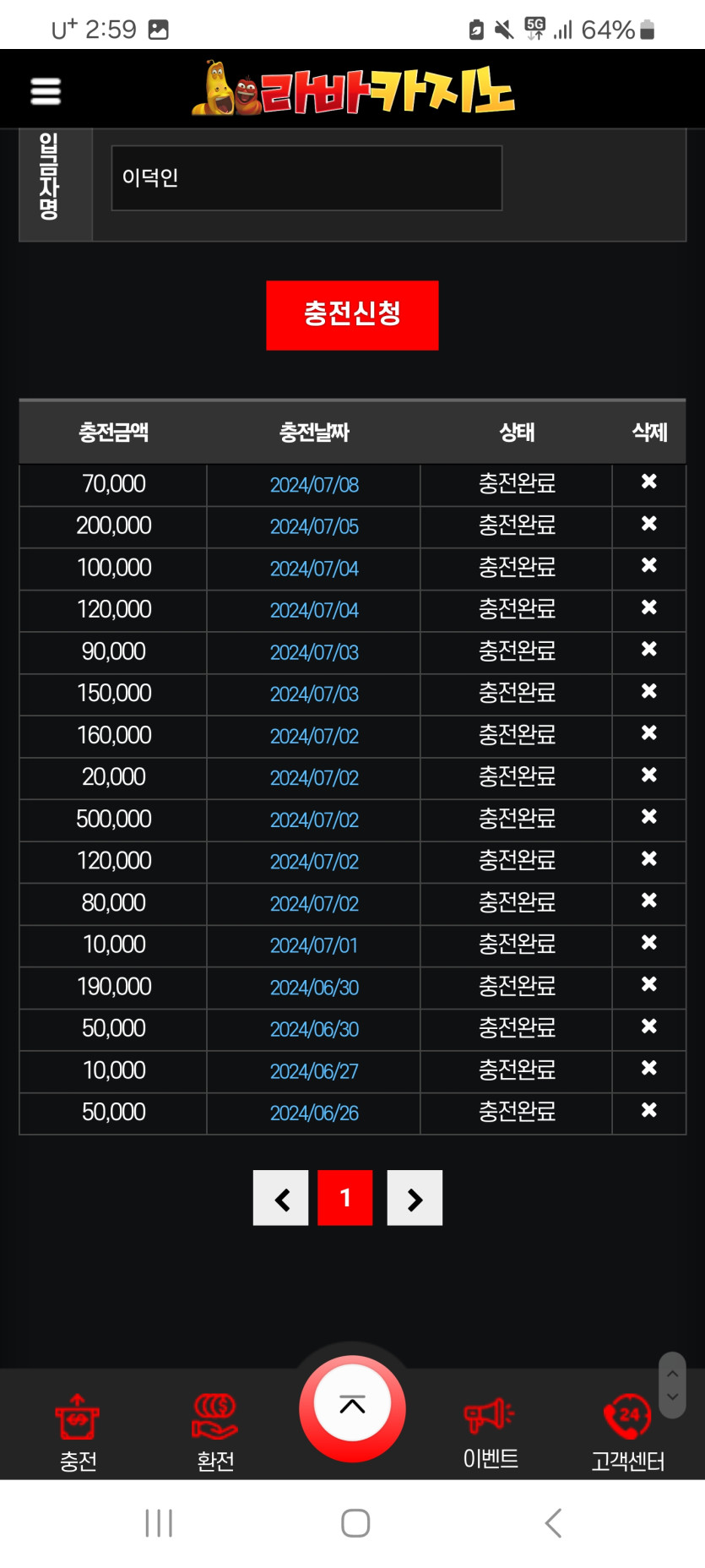Delete the 190,000 charge record
Screen dimensions: 705x1568
pyautogui.click(x=648, y=984)
